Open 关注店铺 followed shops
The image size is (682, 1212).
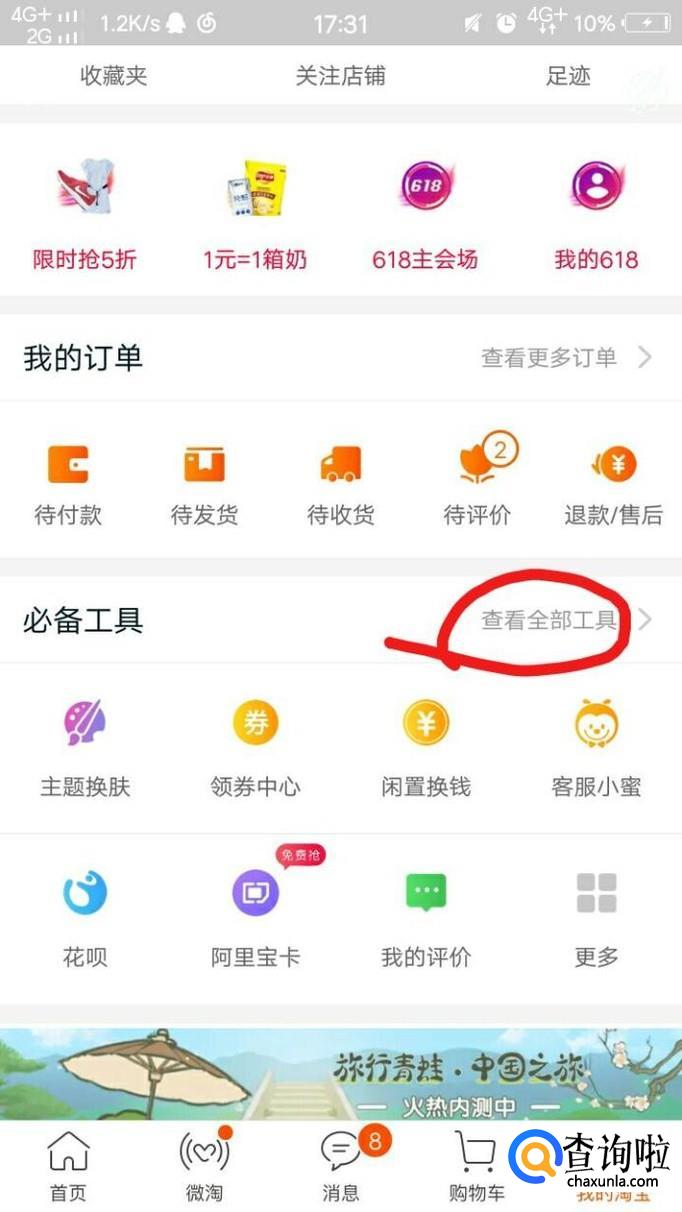340,76
